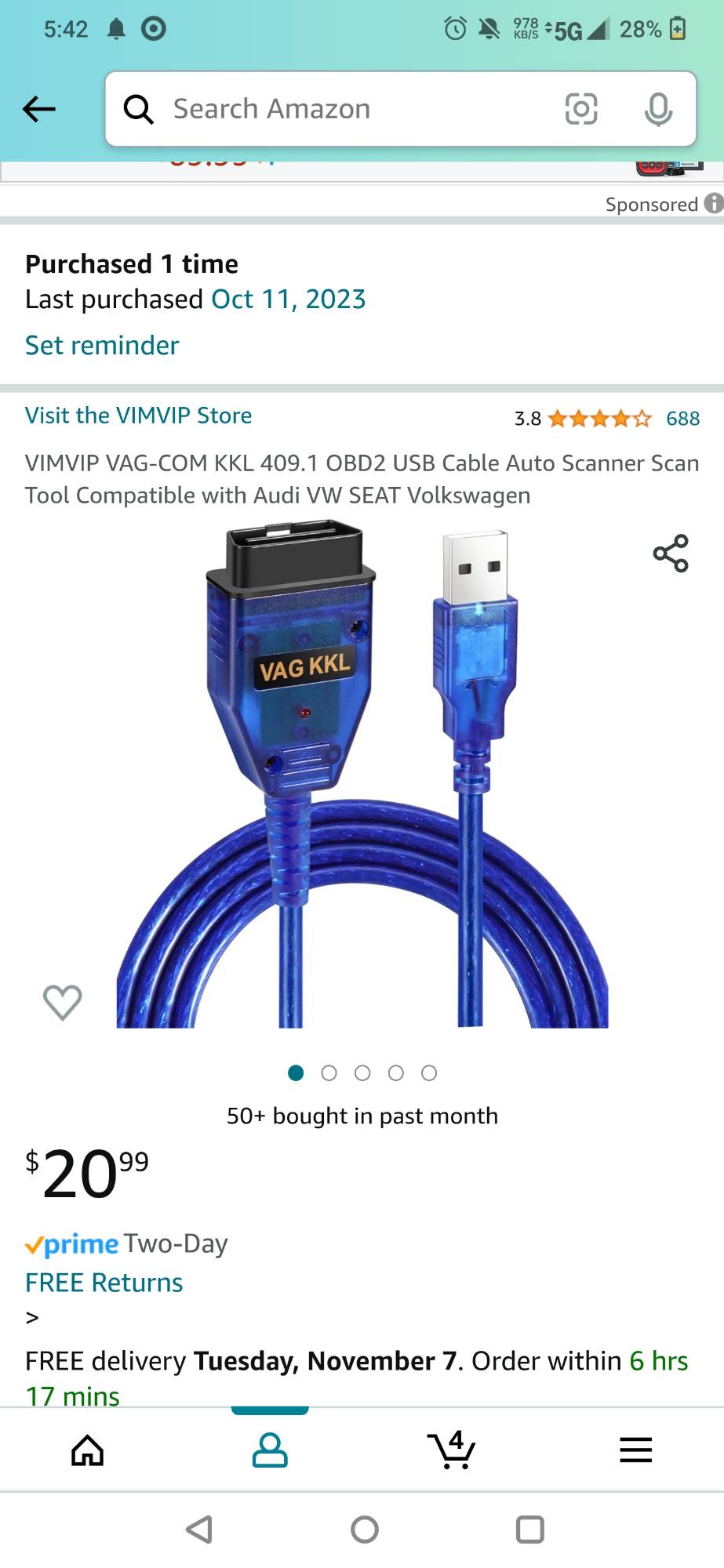The image size is (724, 1568).
Task: Open FREE Returns details
Action: [x=104, y=1283]
